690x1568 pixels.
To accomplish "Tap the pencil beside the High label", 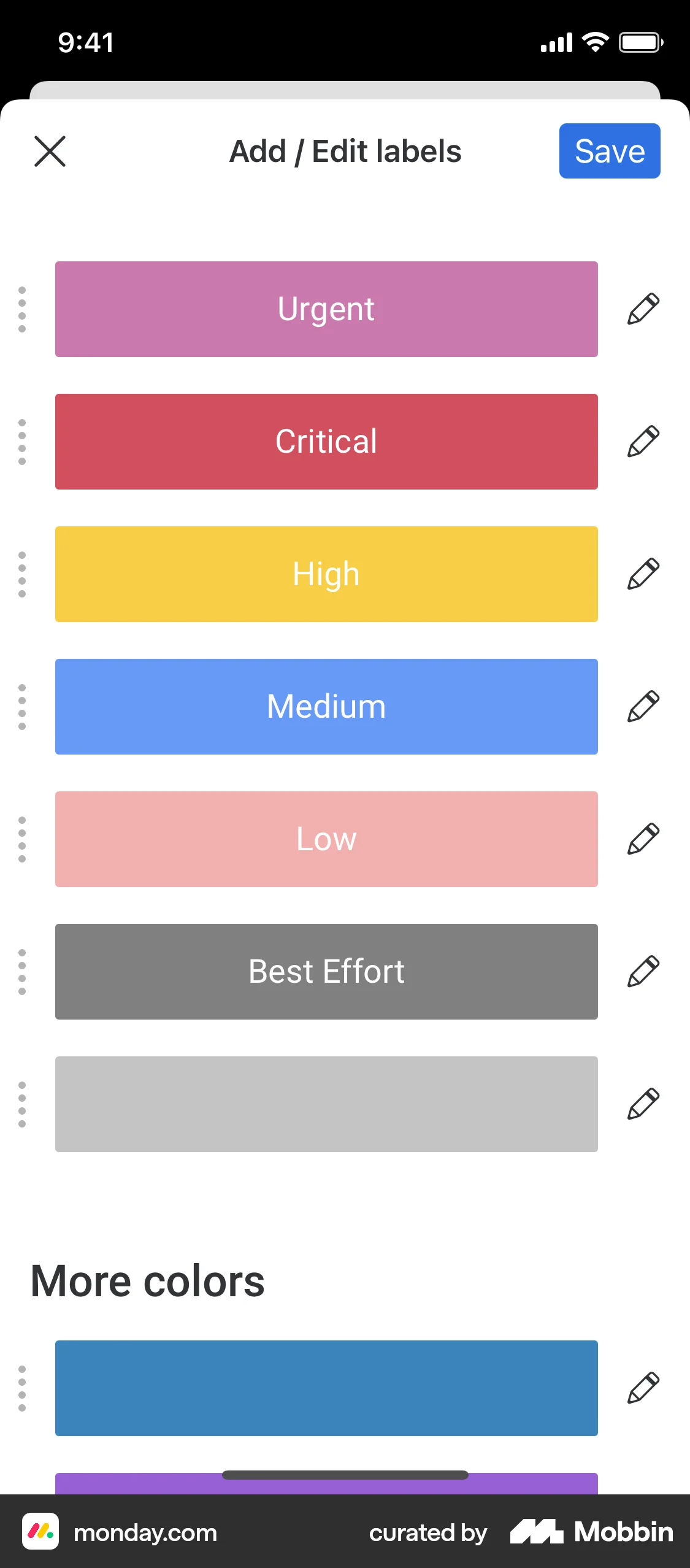I will click(643, 574).
